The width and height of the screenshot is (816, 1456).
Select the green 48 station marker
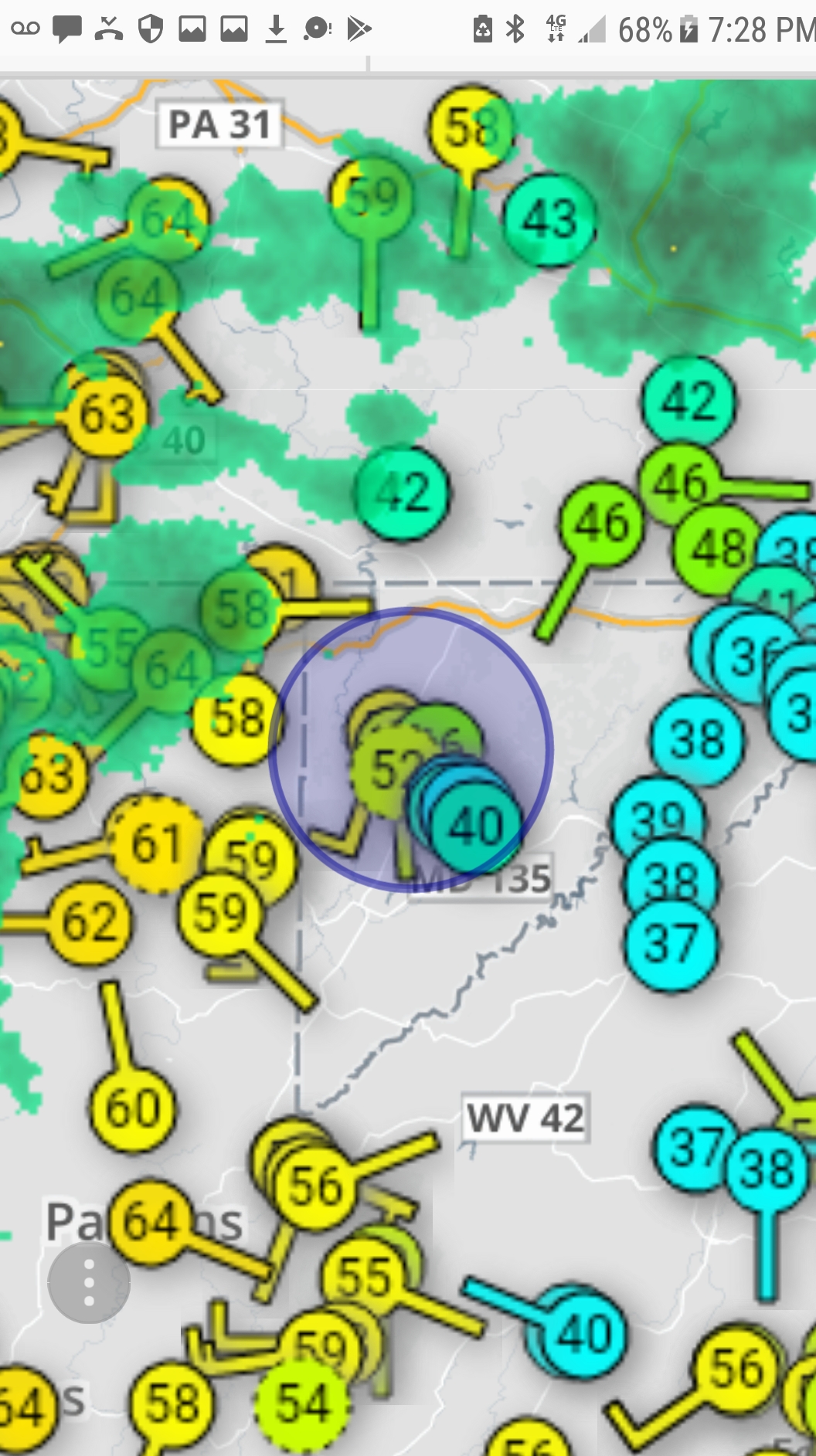(x=717, y=549)
